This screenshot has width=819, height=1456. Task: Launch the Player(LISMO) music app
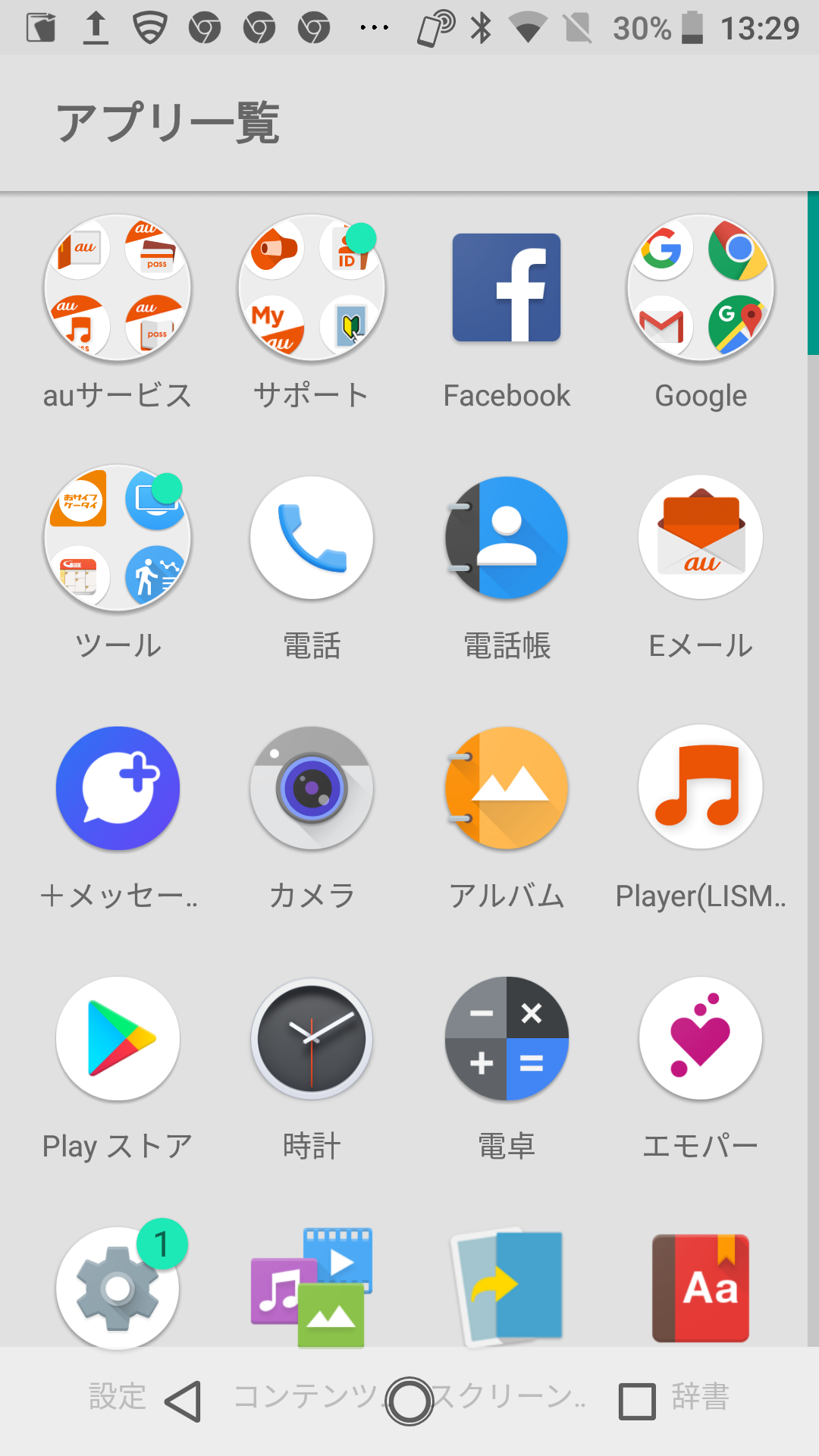pos(700,787)
